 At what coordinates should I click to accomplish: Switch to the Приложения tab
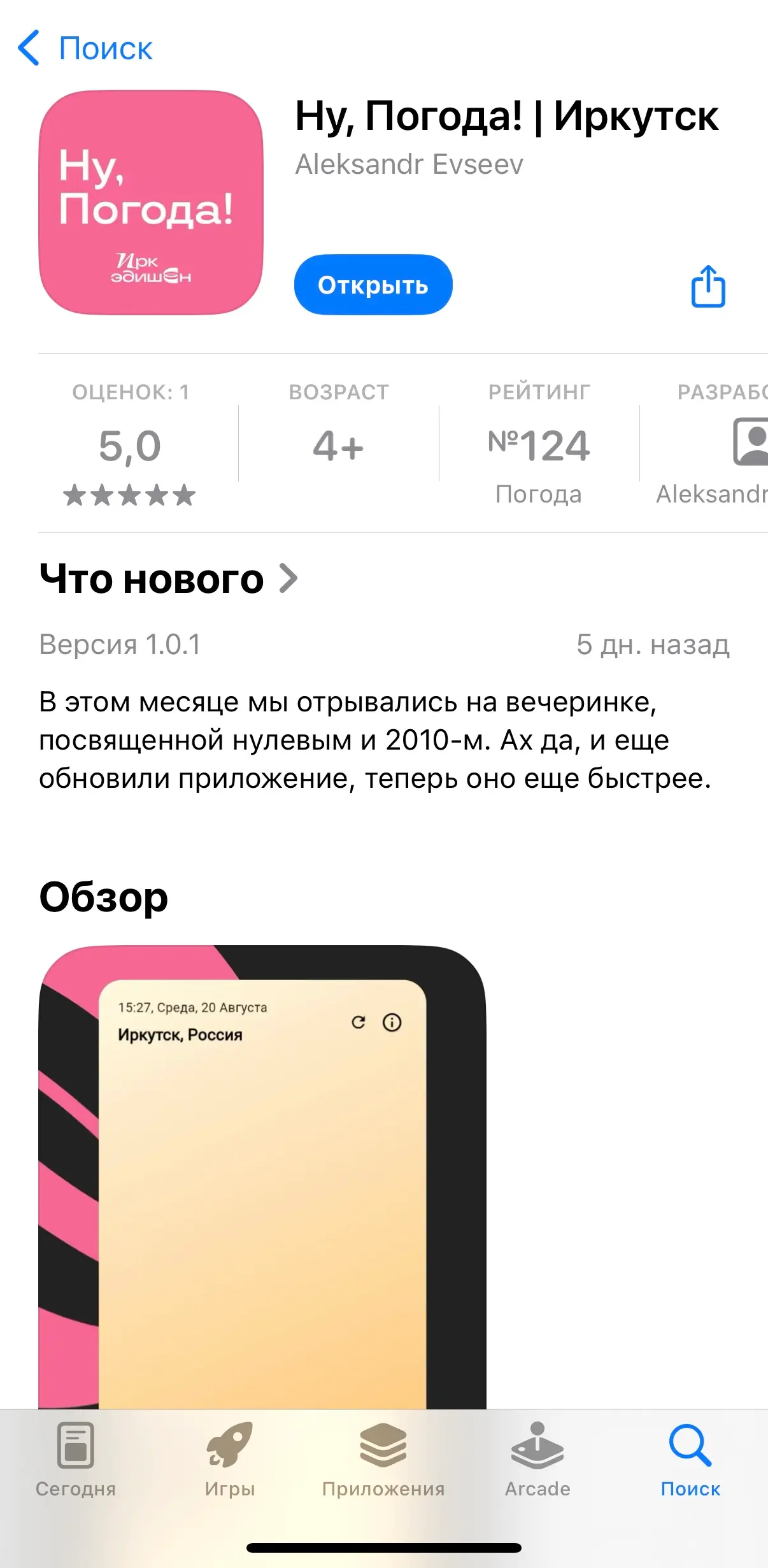coord(383,1460)
